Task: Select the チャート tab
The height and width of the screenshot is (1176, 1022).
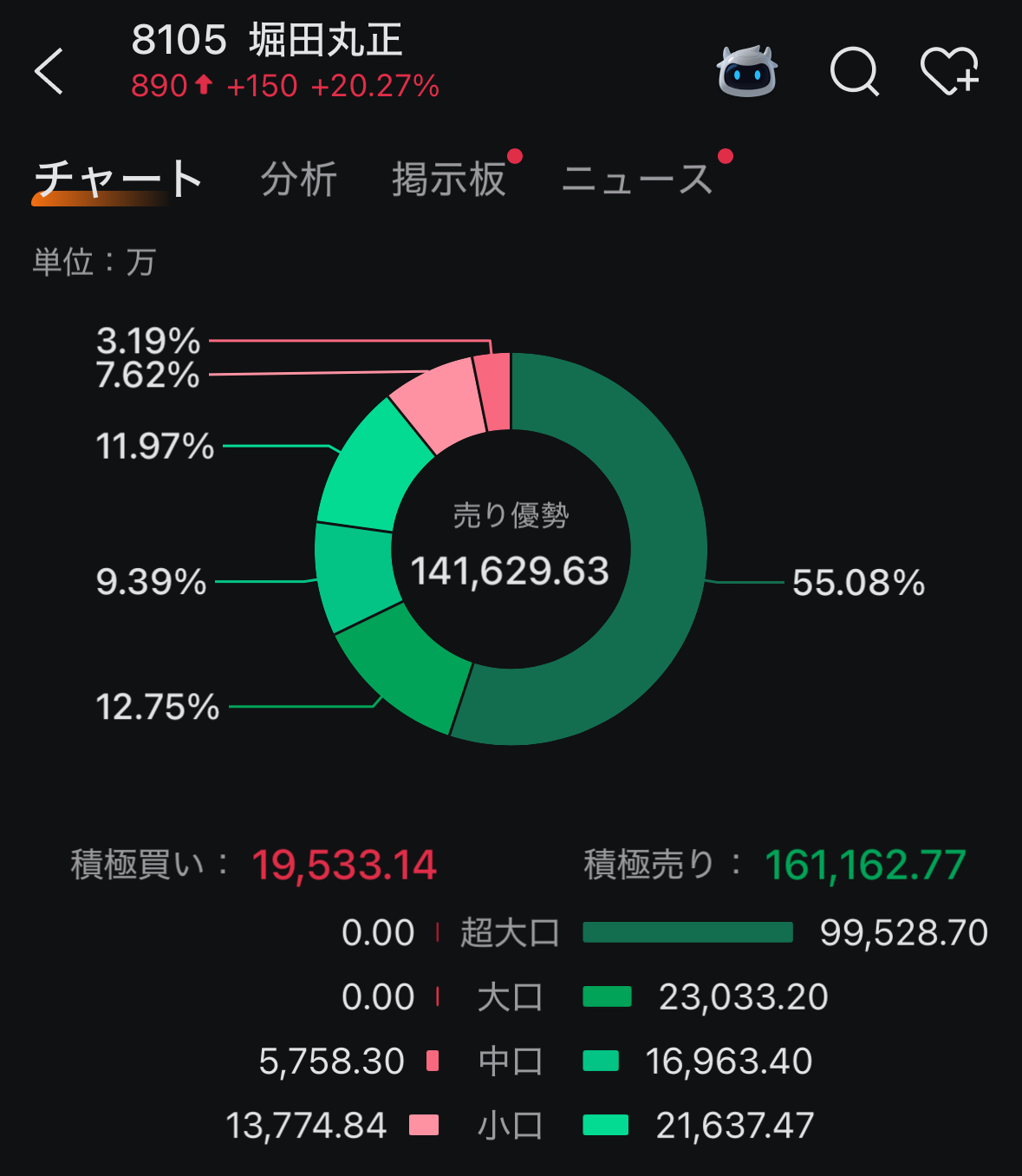Action: click(119, 179)
